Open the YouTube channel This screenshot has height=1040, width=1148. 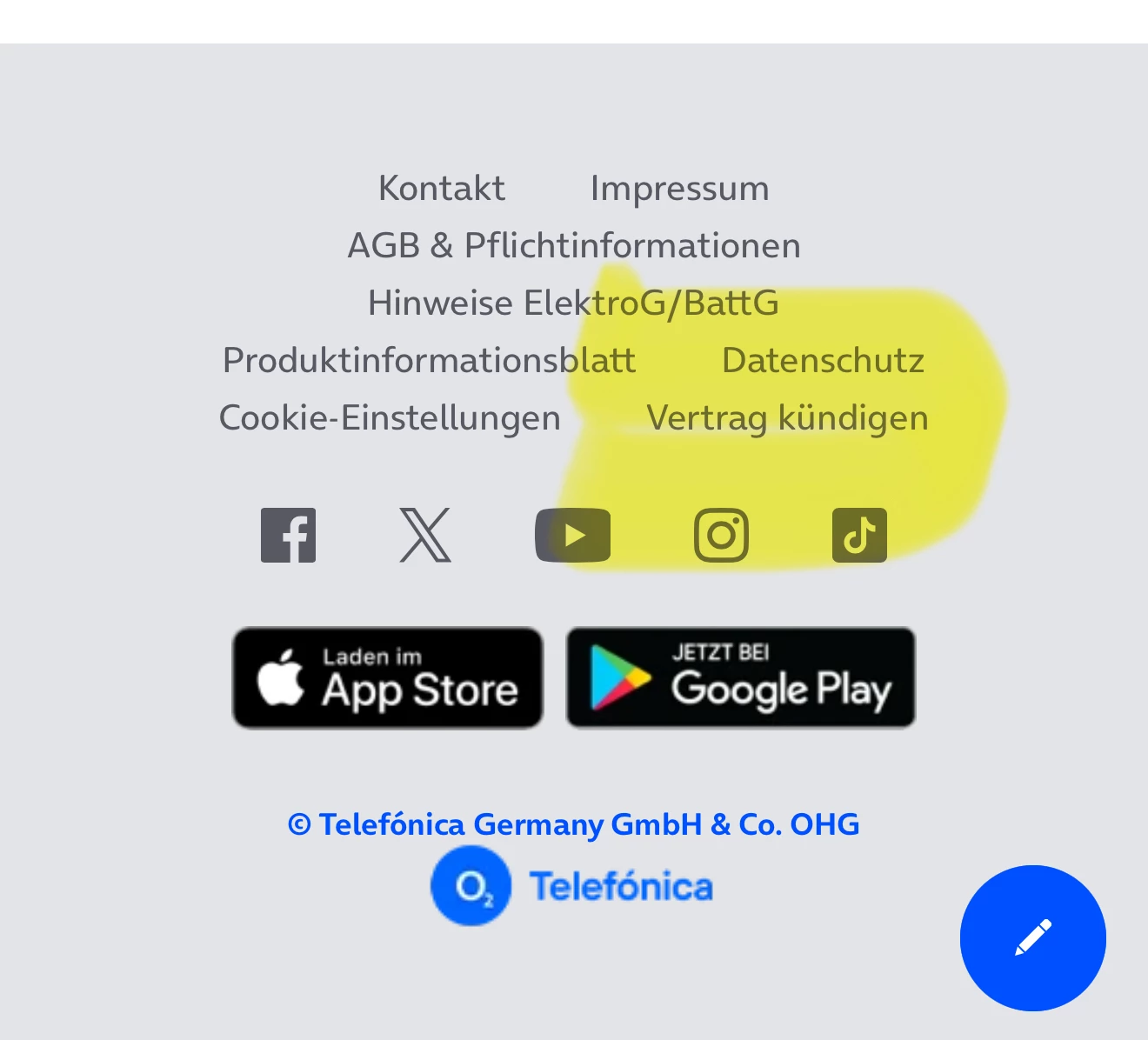pyautogui.click(x=572, y=535)
